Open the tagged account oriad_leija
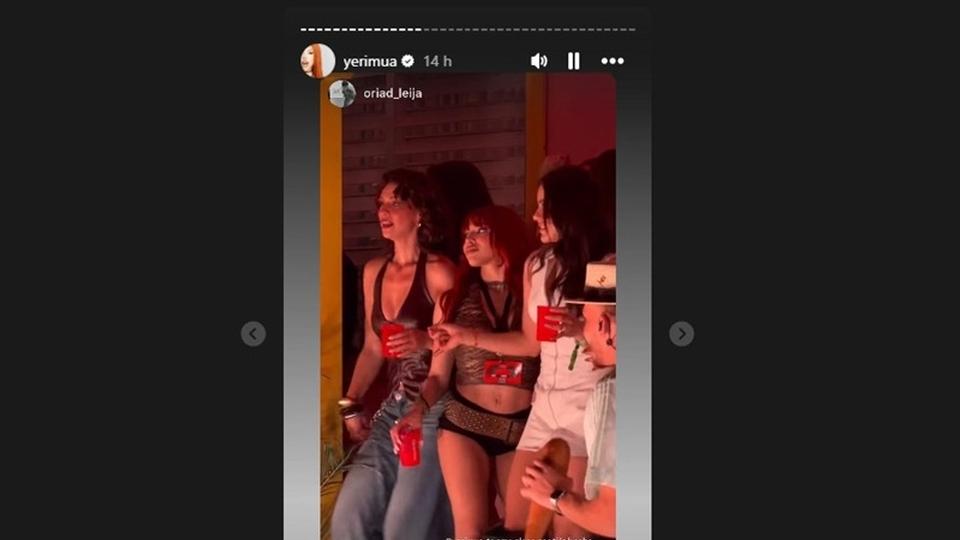960x540 pixels. pos(392,93)
